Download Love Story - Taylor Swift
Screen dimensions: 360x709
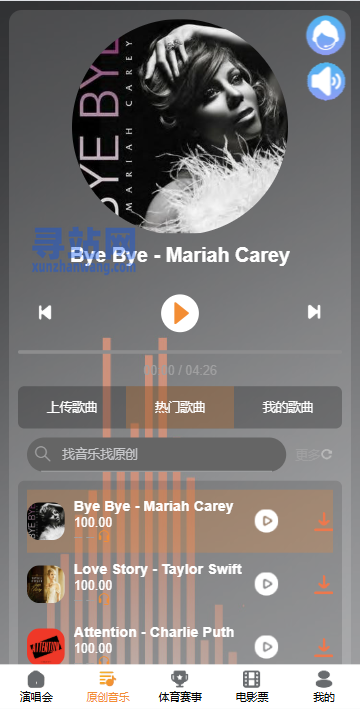coord(323,584)
